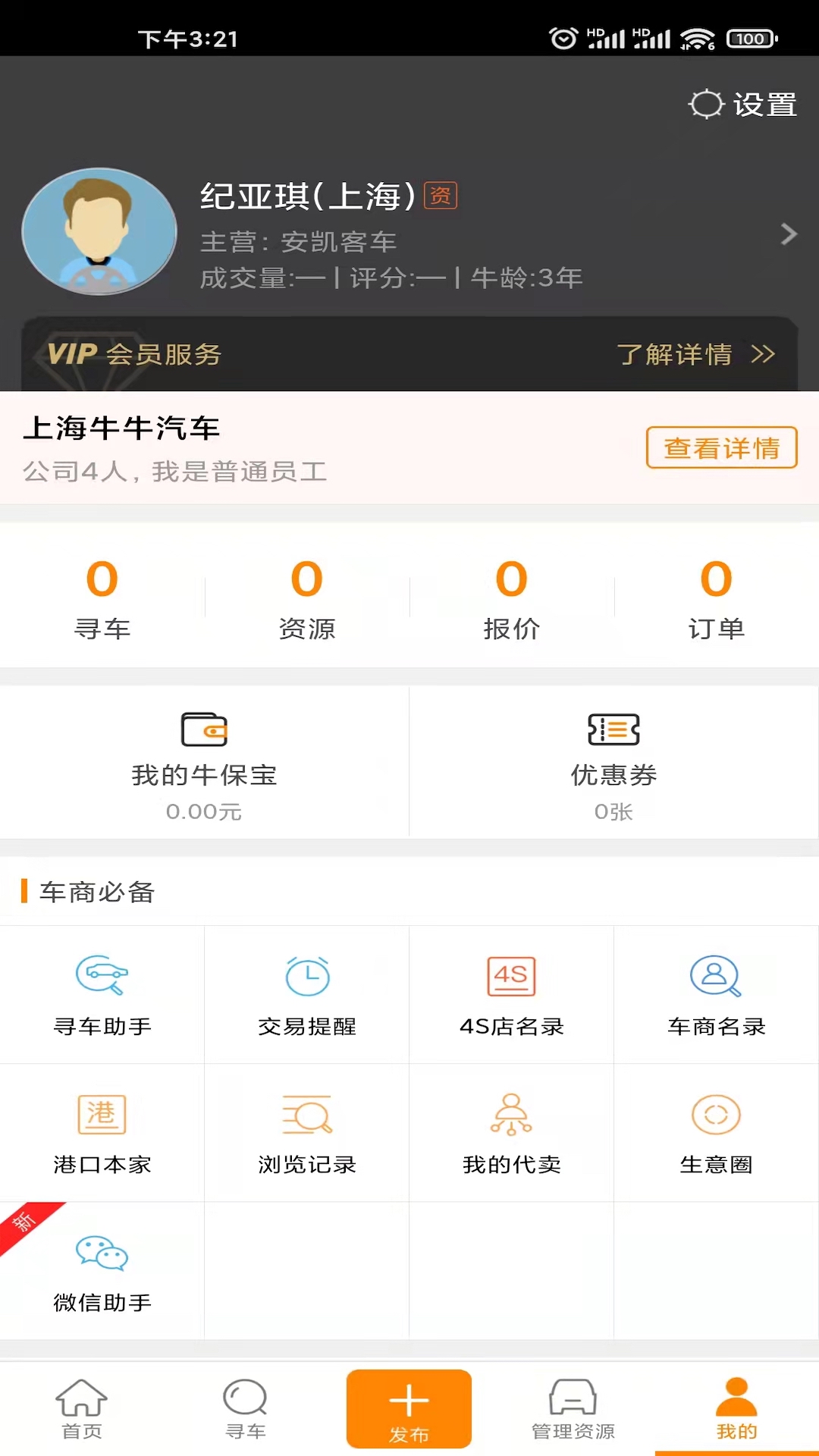Open the 寻车助手 car search assistant
819x1456 pixels.
point(102,993)
